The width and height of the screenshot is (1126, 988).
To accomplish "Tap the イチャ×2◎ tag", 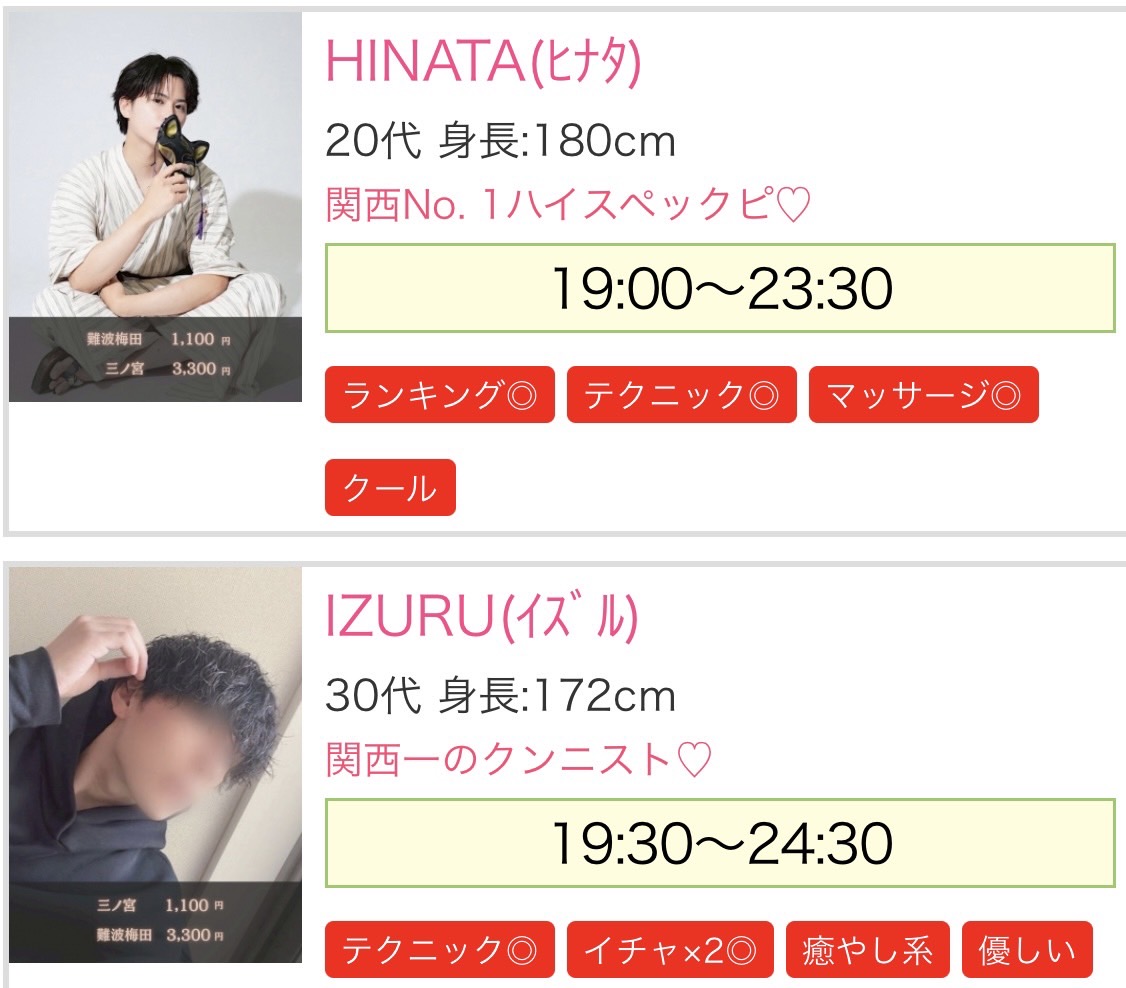I will (x=670, y=950).
